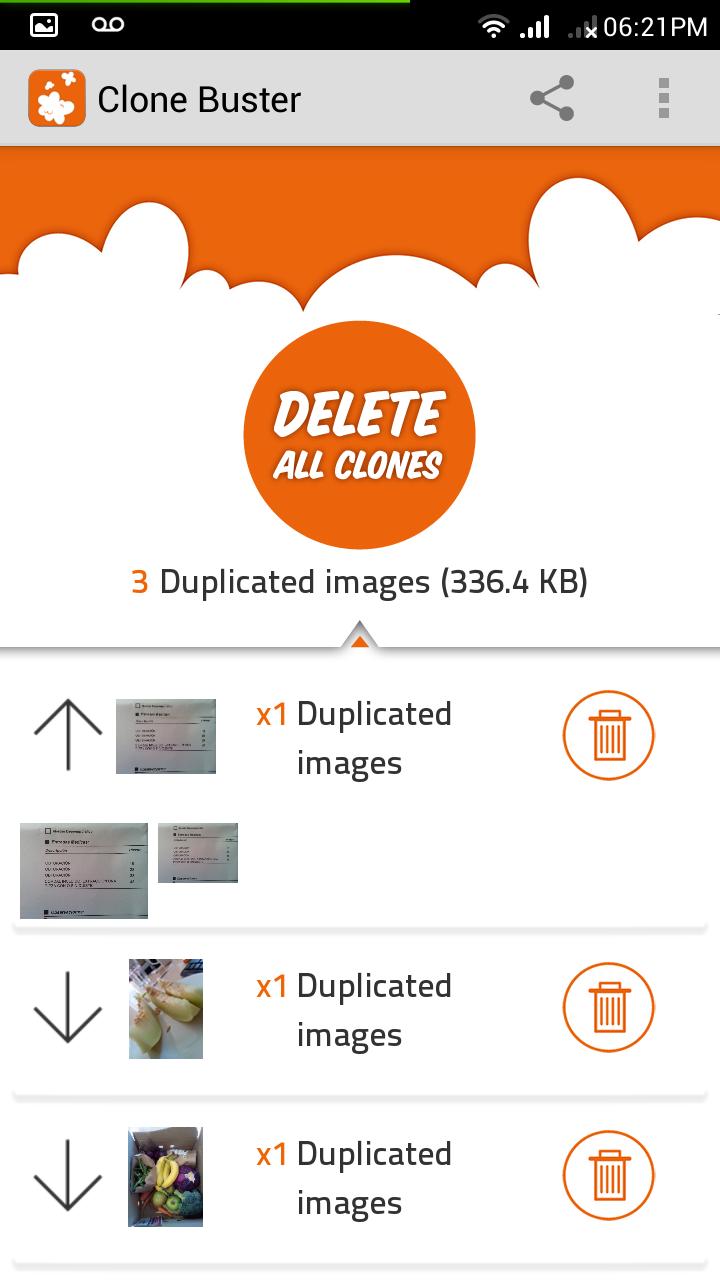Collapse the document duplicates group
This screenshot has width=720, height=1280.
[68, 735]
